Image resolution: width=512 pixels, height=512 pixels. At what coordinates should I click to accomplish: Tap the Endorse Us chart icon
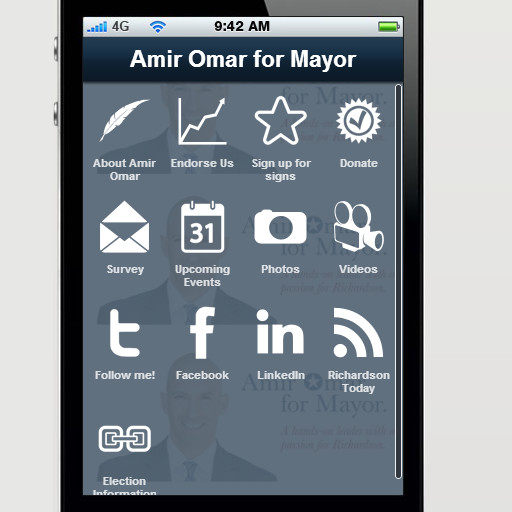point(202,121)
